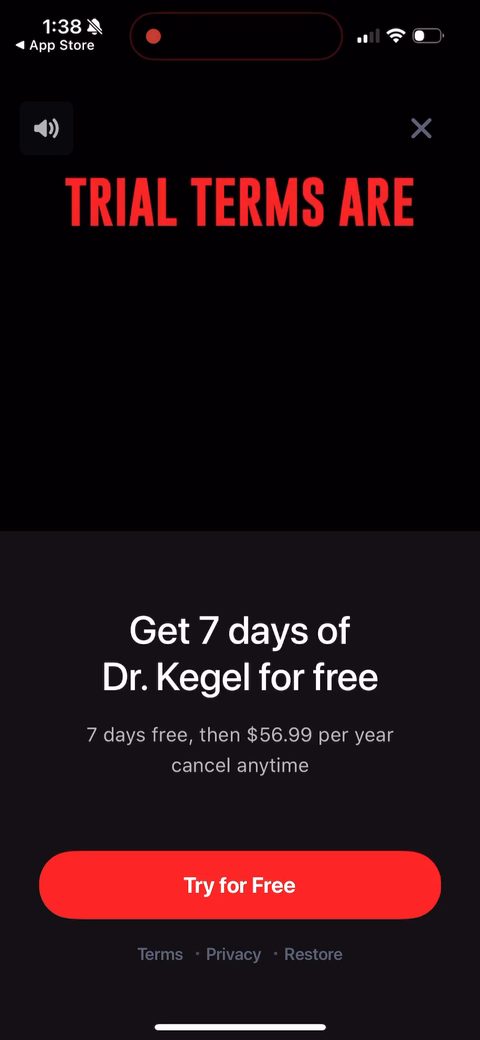Start the trial with Try for Free
Image resolution: width=480 pixels, height=1040 pixels.
click(x=240, y=885)
